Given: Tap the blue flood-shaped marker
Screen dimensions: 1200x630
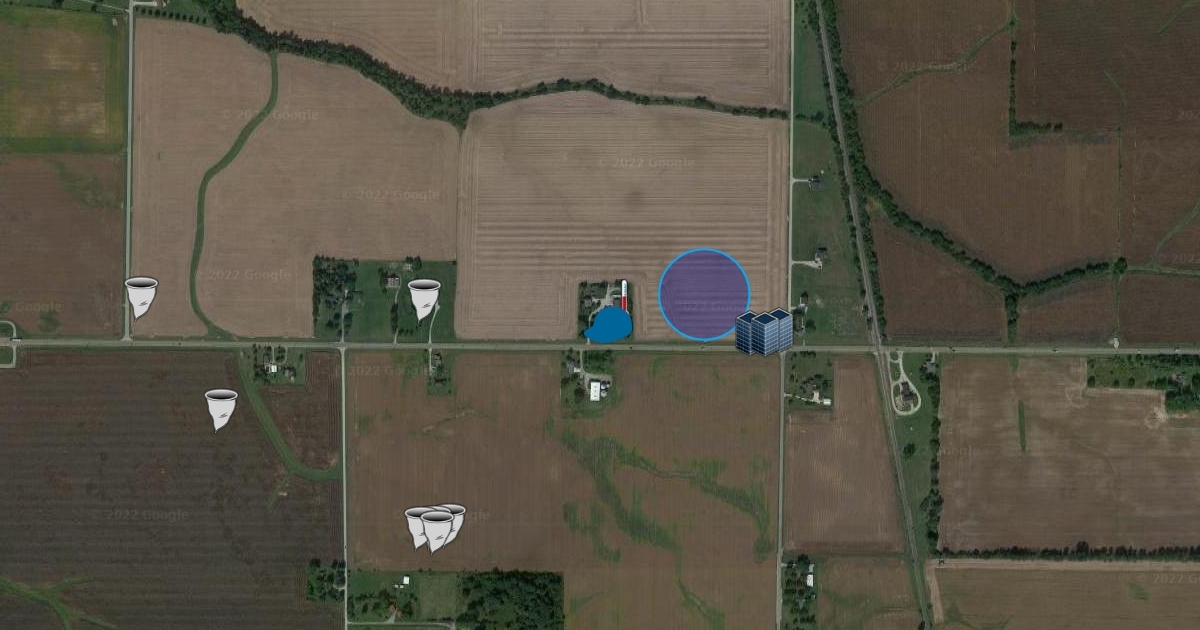Looking at the screenshot, I should [x=608, y=325].
